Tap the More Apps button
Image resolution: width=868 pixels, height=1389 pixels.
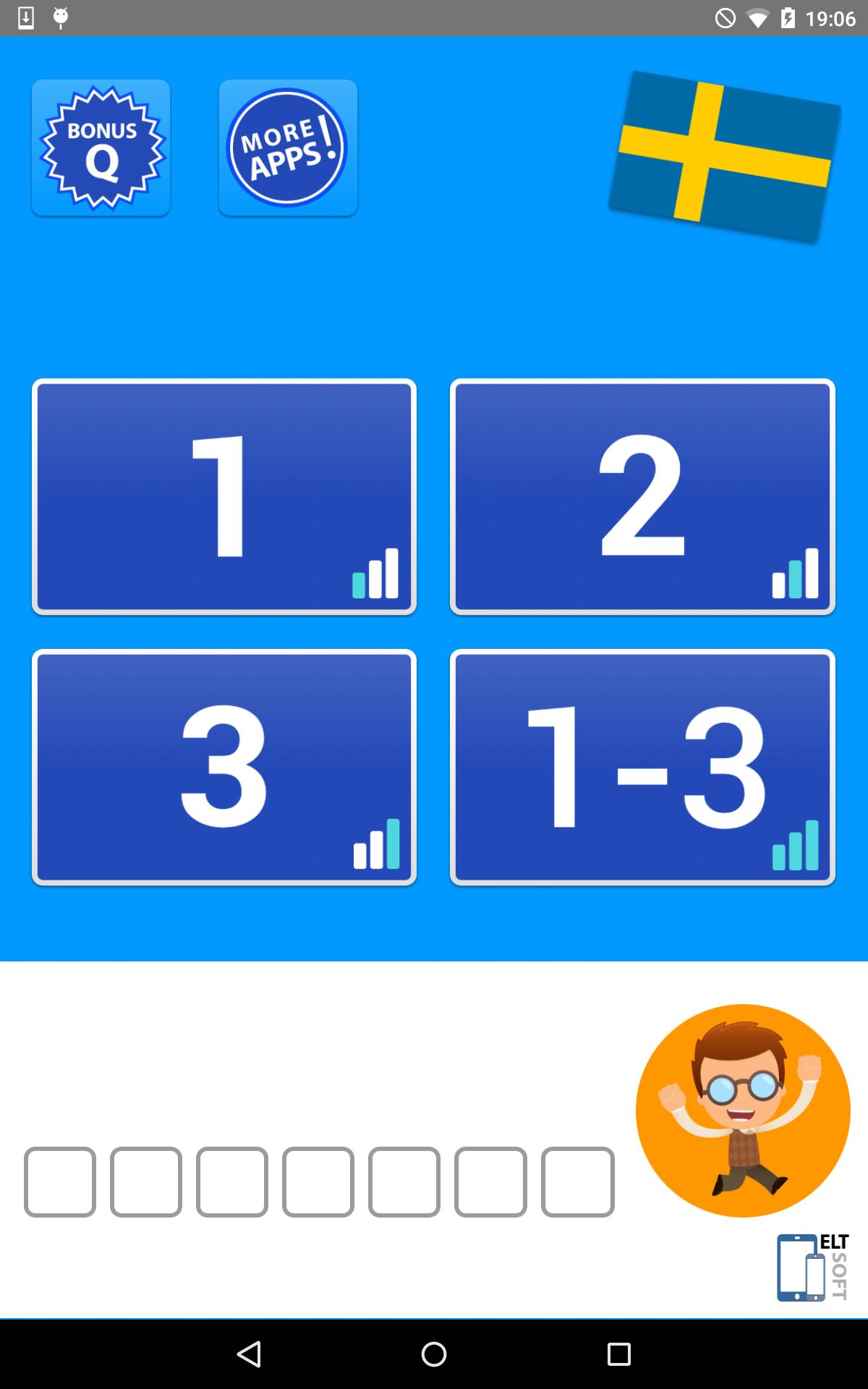tap(288, 148)
